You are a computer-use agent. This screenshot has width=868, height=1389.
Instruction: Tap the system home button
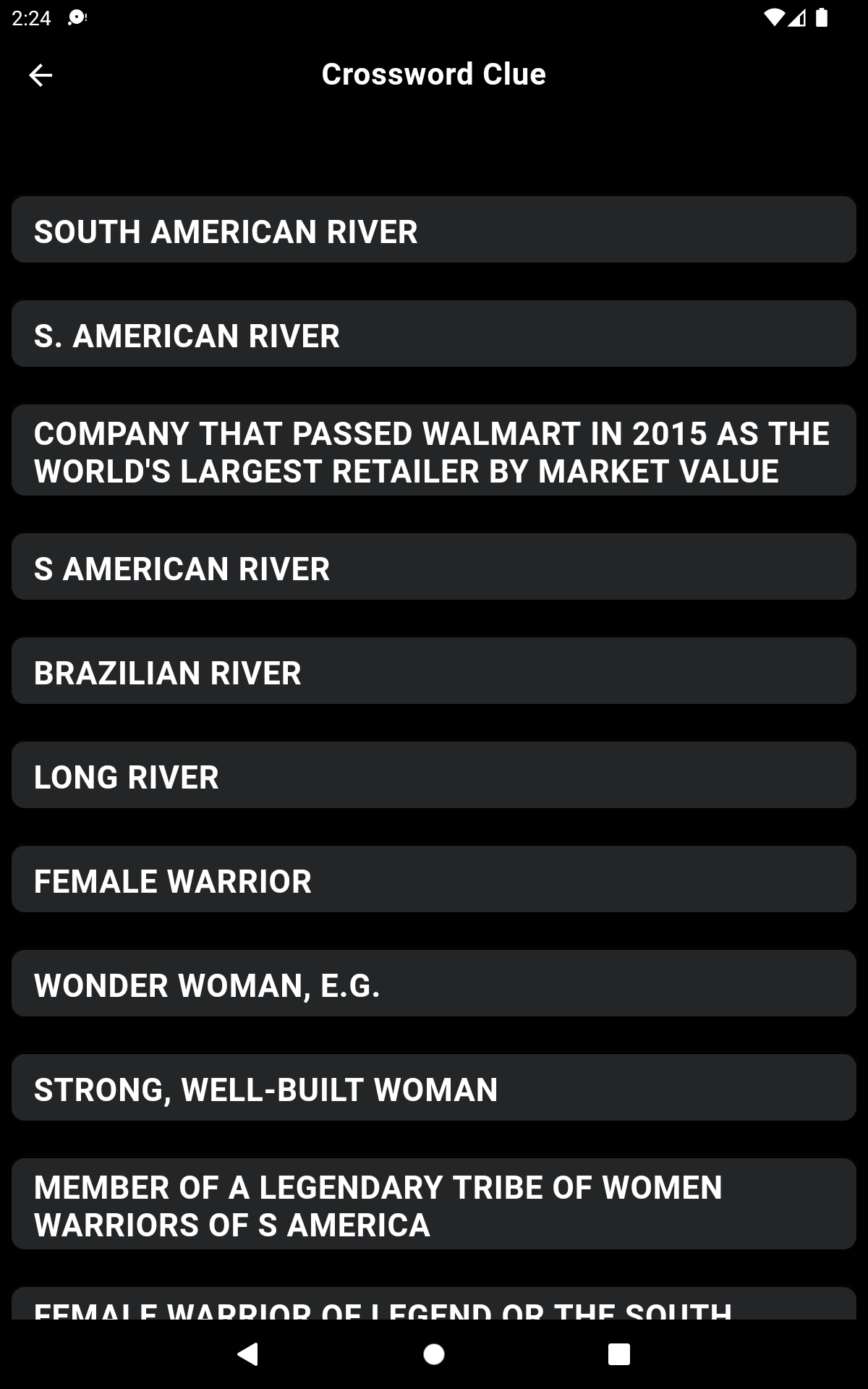click(434, 1354)
